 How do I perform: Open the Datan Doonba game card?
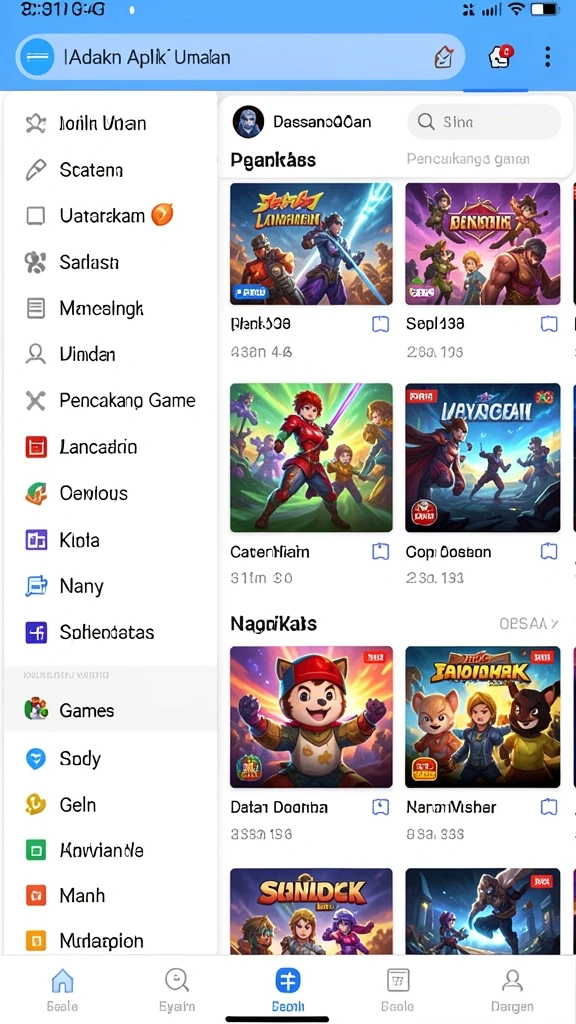(x=311, y=716)
